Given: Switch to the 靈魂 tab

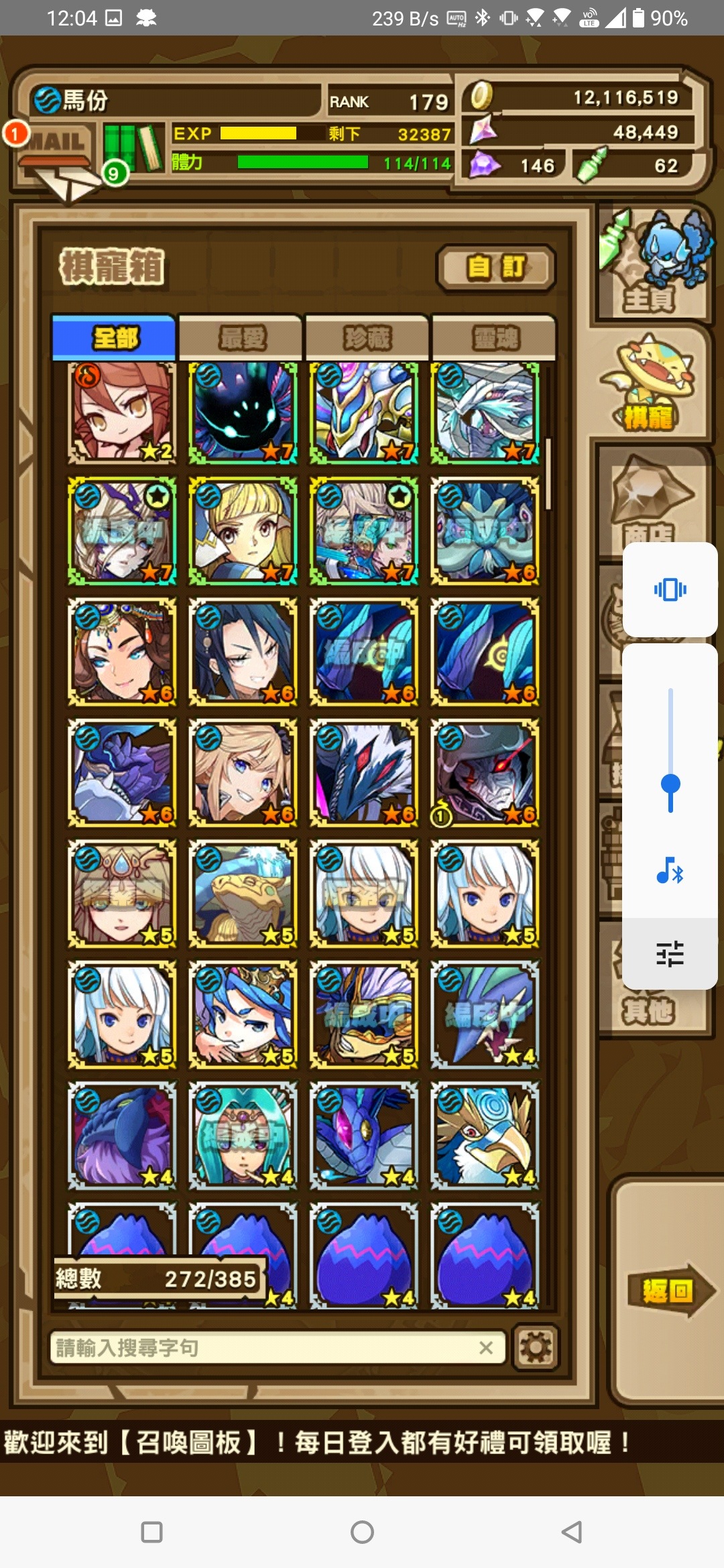Looking at the screenshot, I should pyautogui.click(x=495, y=338).
